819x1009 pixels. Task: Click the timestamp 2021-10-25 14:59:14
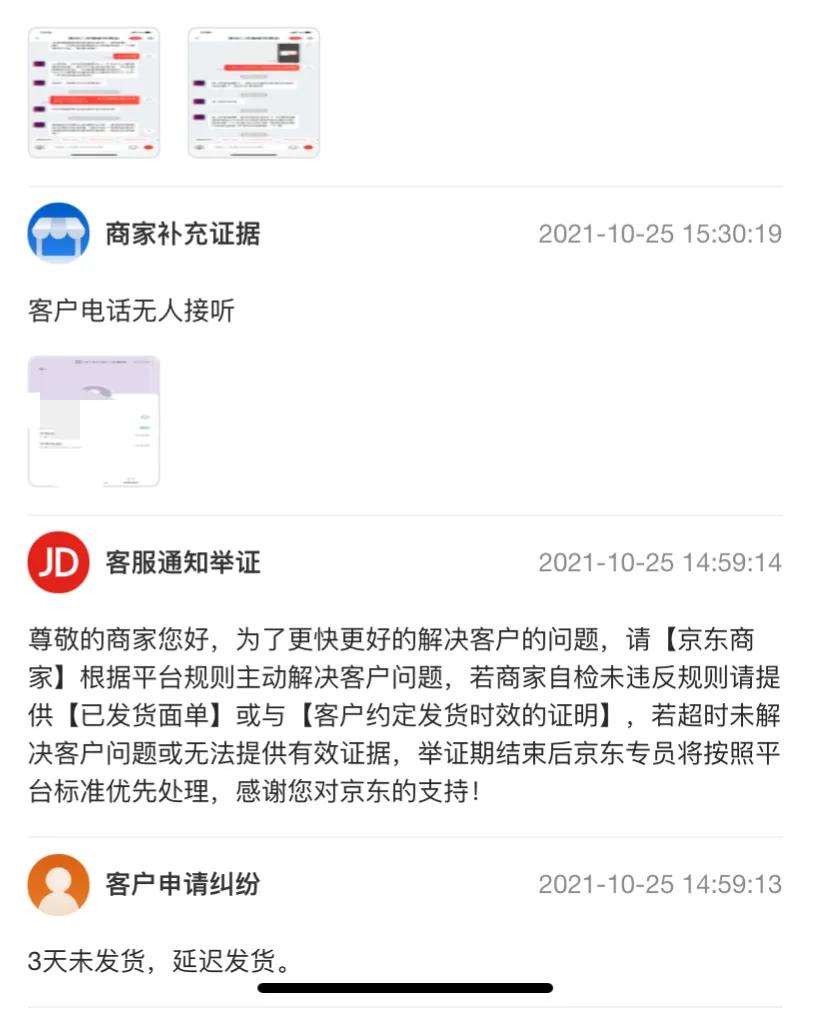pyautogui.click(x=661, y=563)
